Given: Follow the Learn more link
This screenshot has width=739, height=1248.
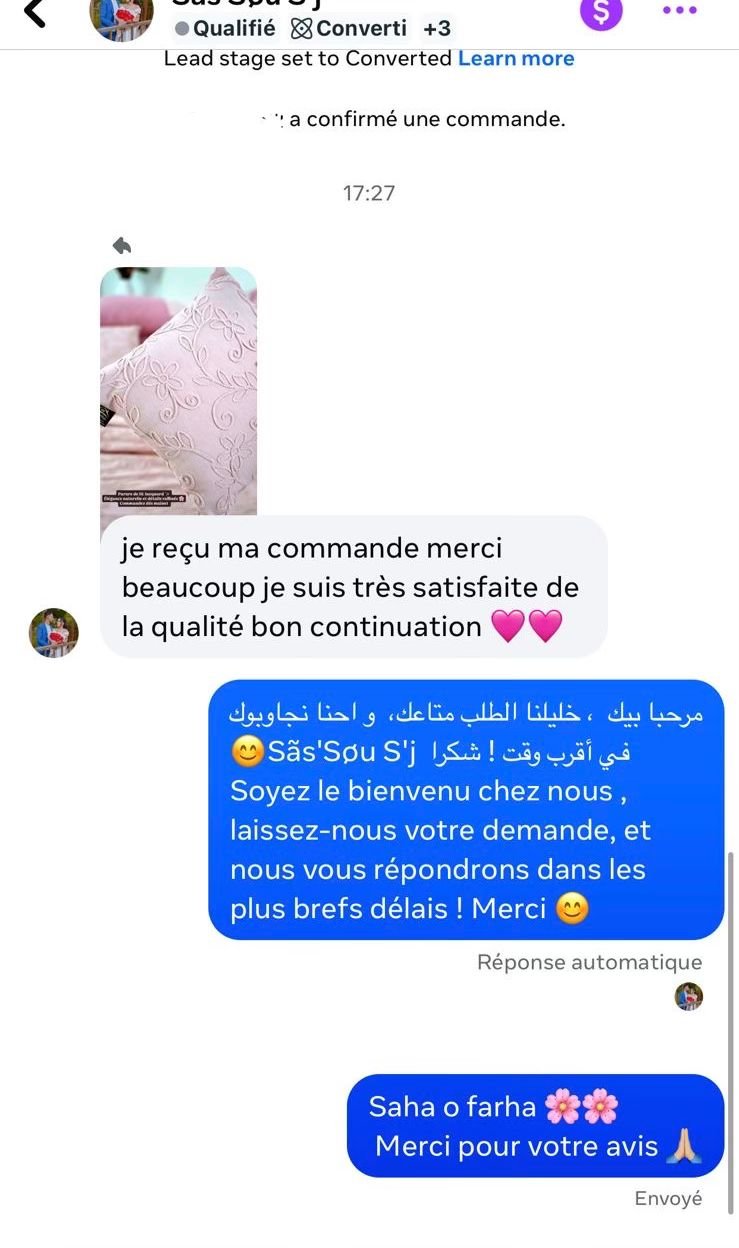Looking at the screenshot, I should point(516,59).
